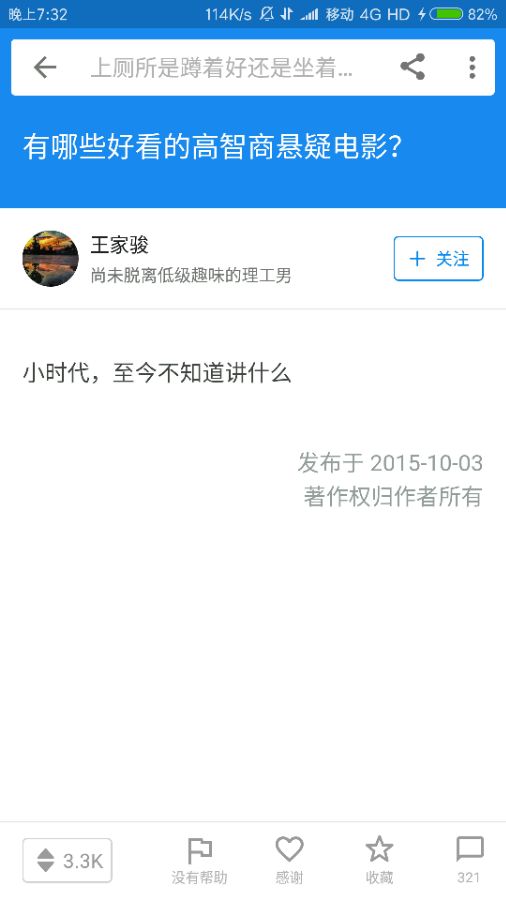Open the question title header
This screenshot has width=506, height=900.
pos(212,147)
